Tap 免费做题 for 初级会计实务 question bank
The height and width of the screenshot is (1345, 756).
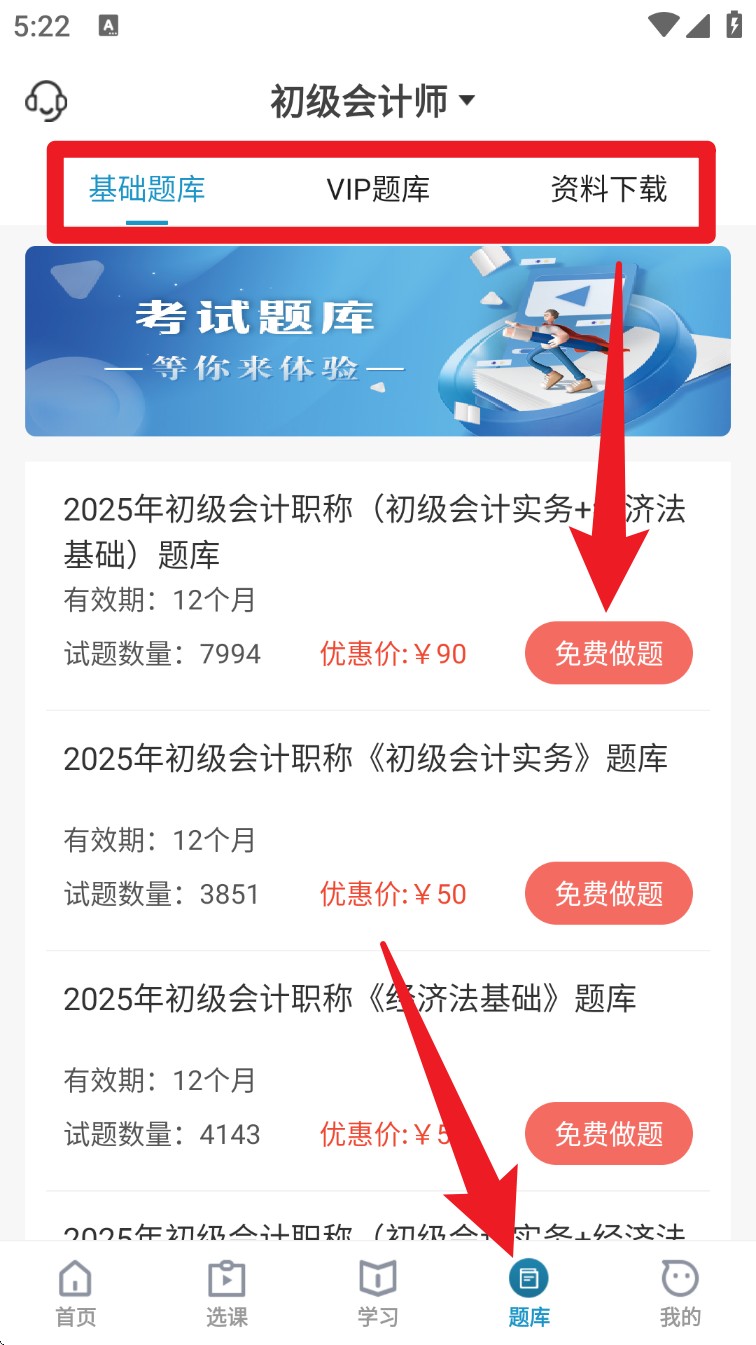[609, 893]
